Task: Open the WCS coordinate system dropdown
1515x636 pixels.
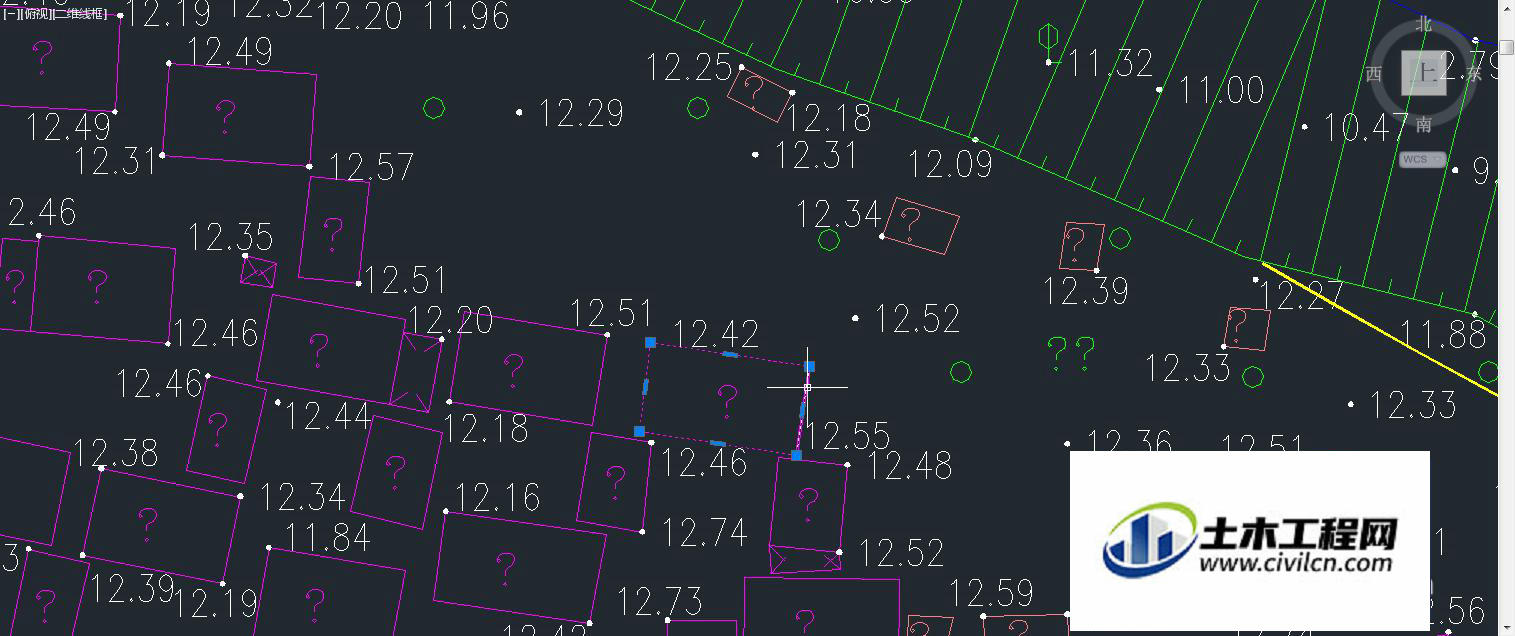Action: (1422, 159)
